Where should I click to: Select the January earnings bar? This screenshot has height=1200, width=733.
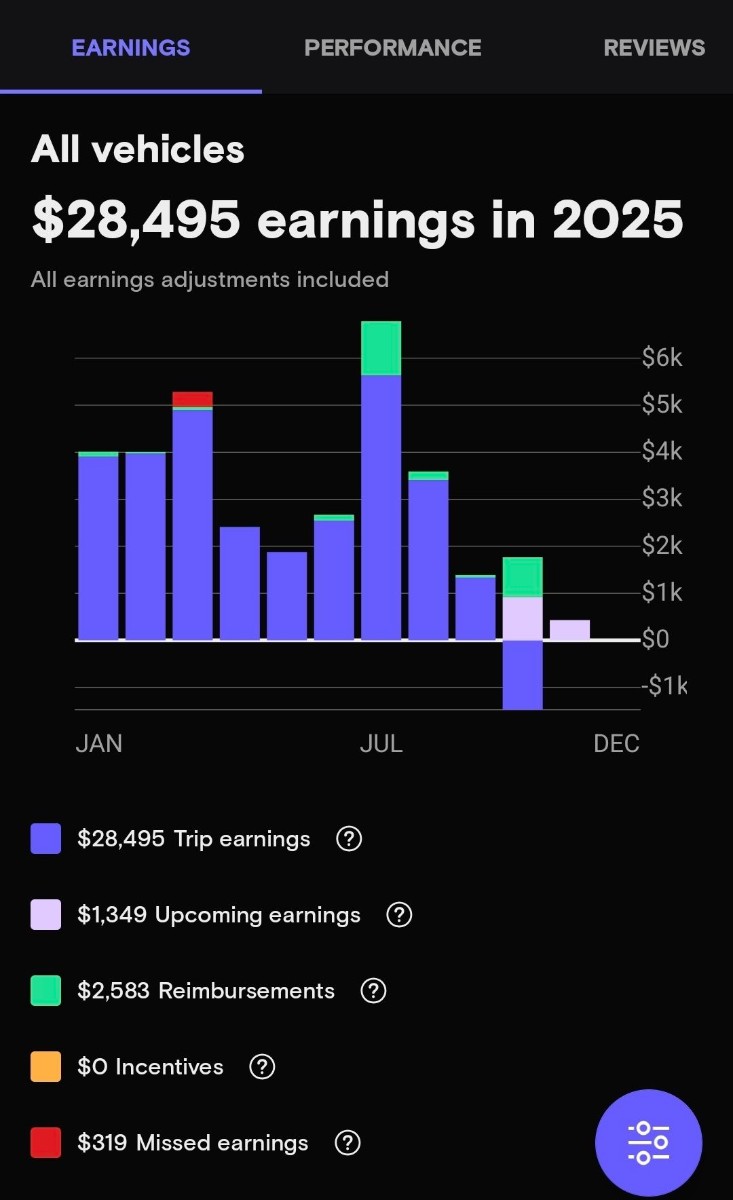point(98,545)
